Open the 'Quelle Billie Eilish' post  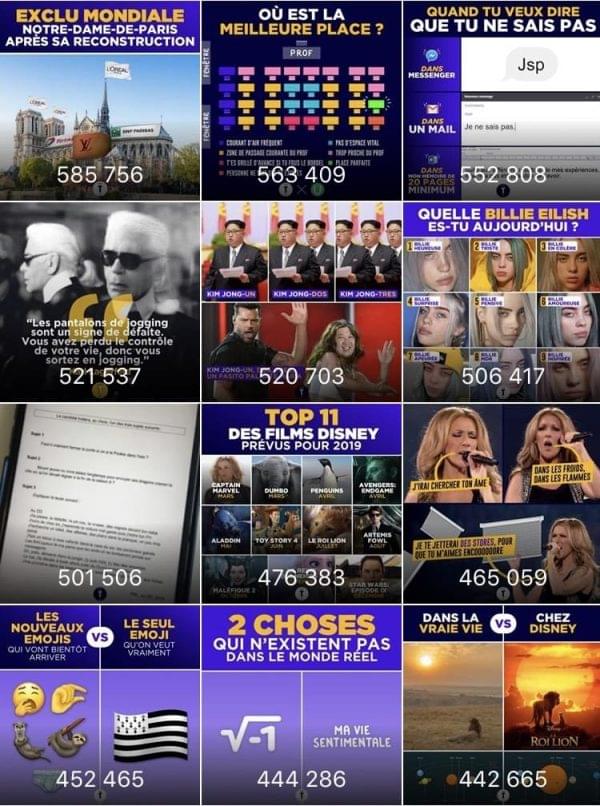point(501,300)
